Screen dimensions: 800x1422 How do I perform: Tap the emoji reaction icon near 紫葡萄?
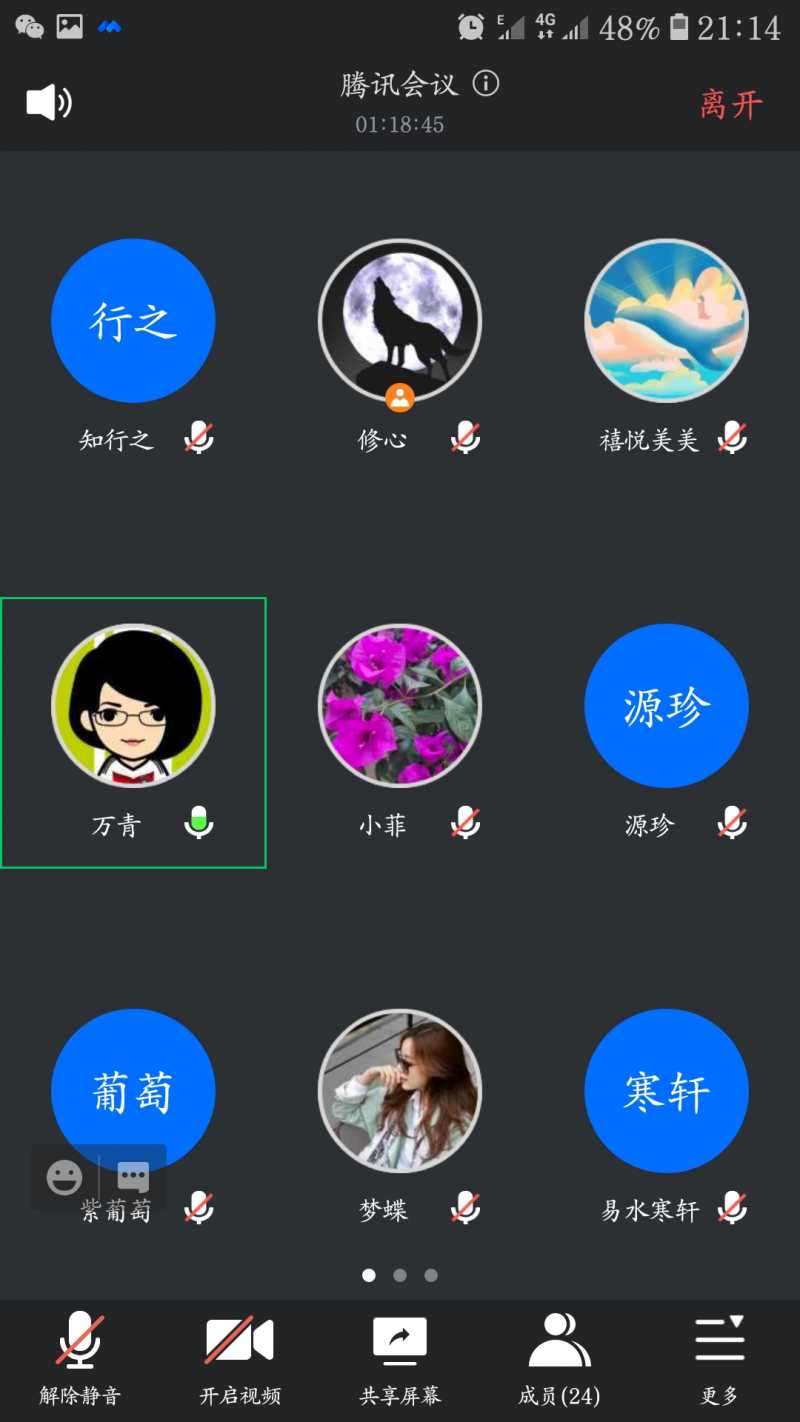(63, 1177)
